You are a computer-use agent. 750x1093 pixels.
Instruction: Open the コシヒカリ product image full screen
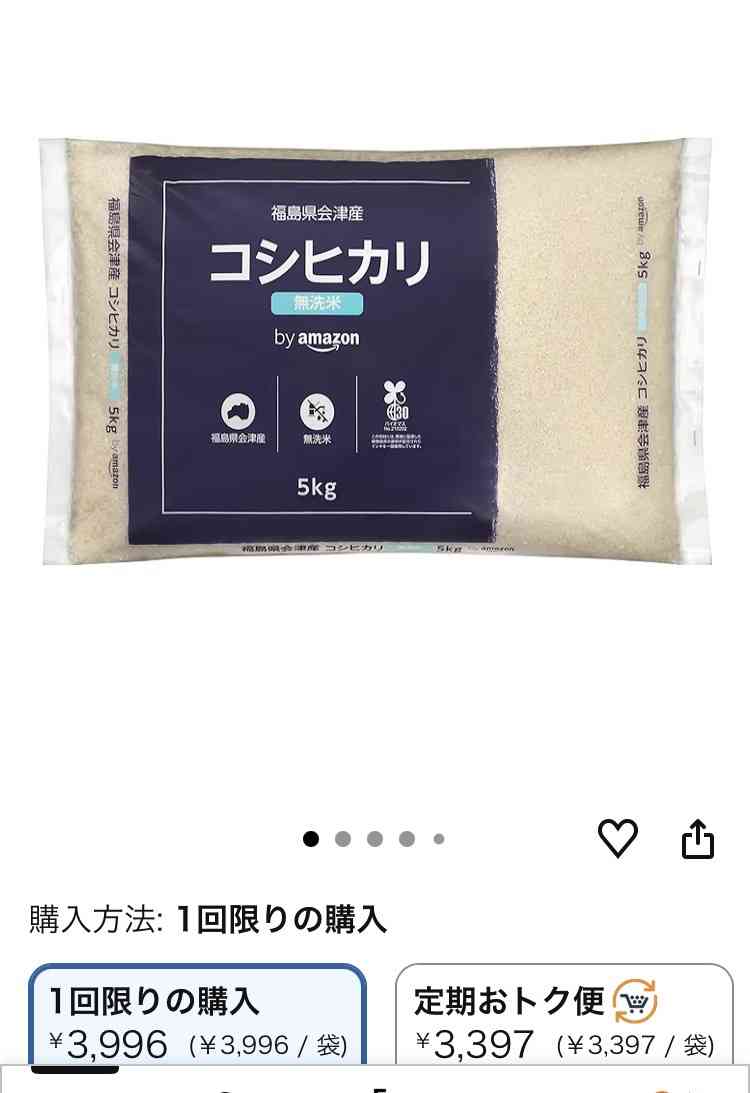pyautogui.click(x=375, y=350)
